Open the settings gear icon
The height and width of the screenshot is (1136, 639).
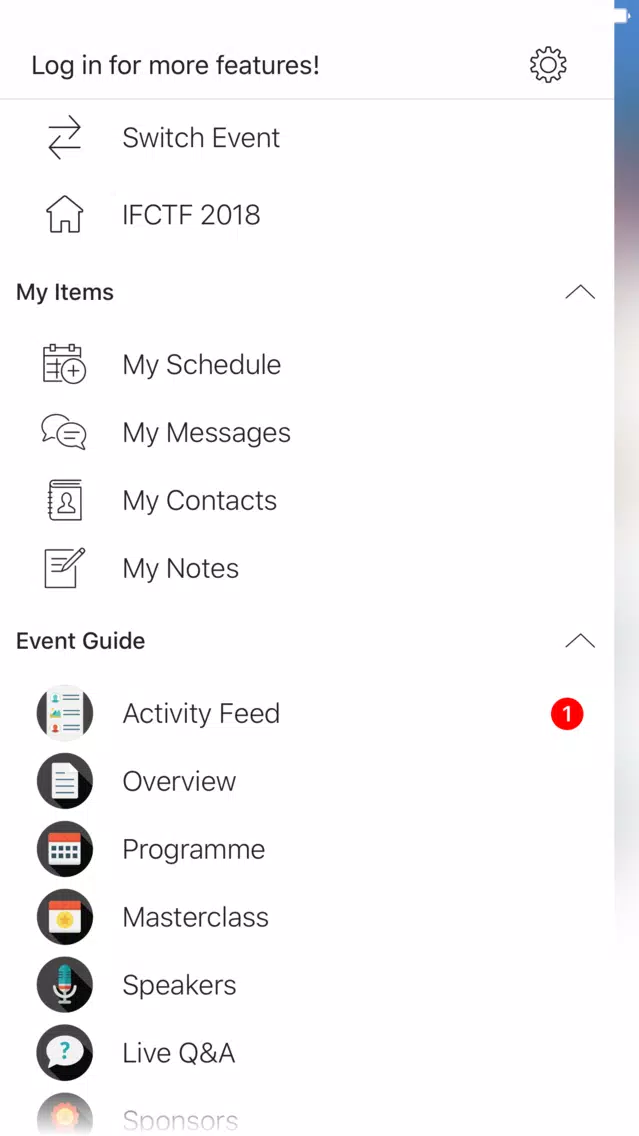548,65
